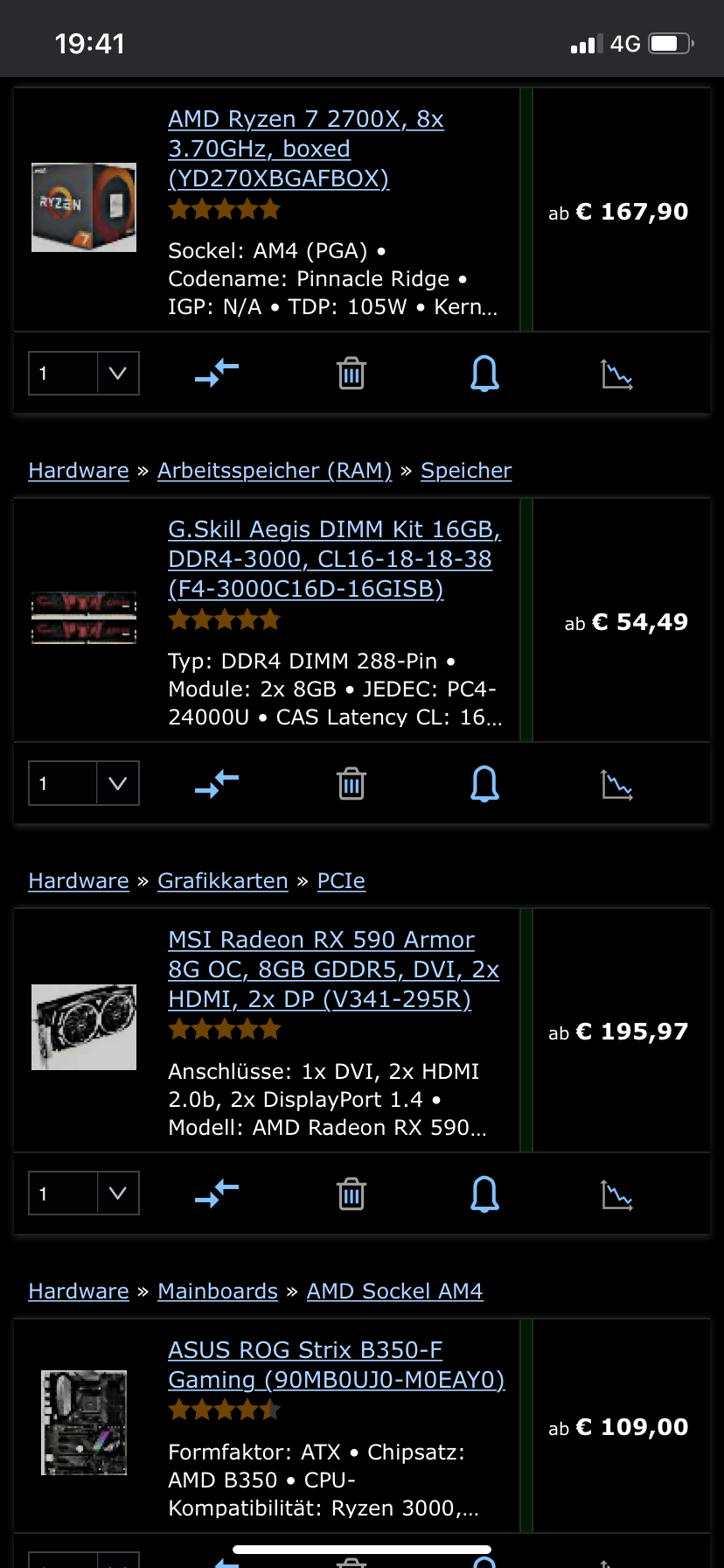The width and height of the screenshot is (724, 1568).
Task: Remove the G.Skill Aegis kit from the list
Action: [x=351, y=784]
